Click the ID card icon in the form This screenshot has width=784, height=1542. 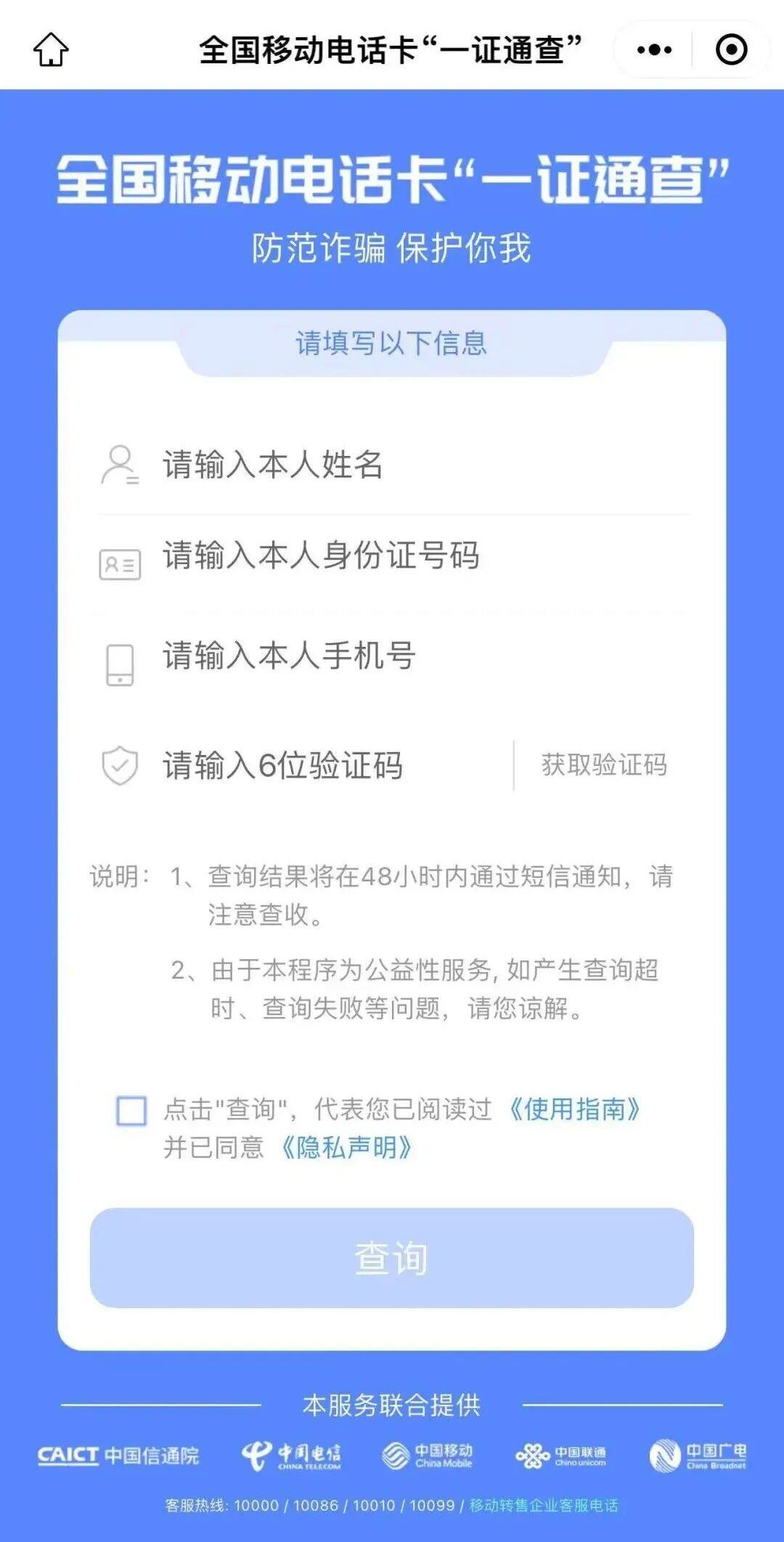[121, 565]
